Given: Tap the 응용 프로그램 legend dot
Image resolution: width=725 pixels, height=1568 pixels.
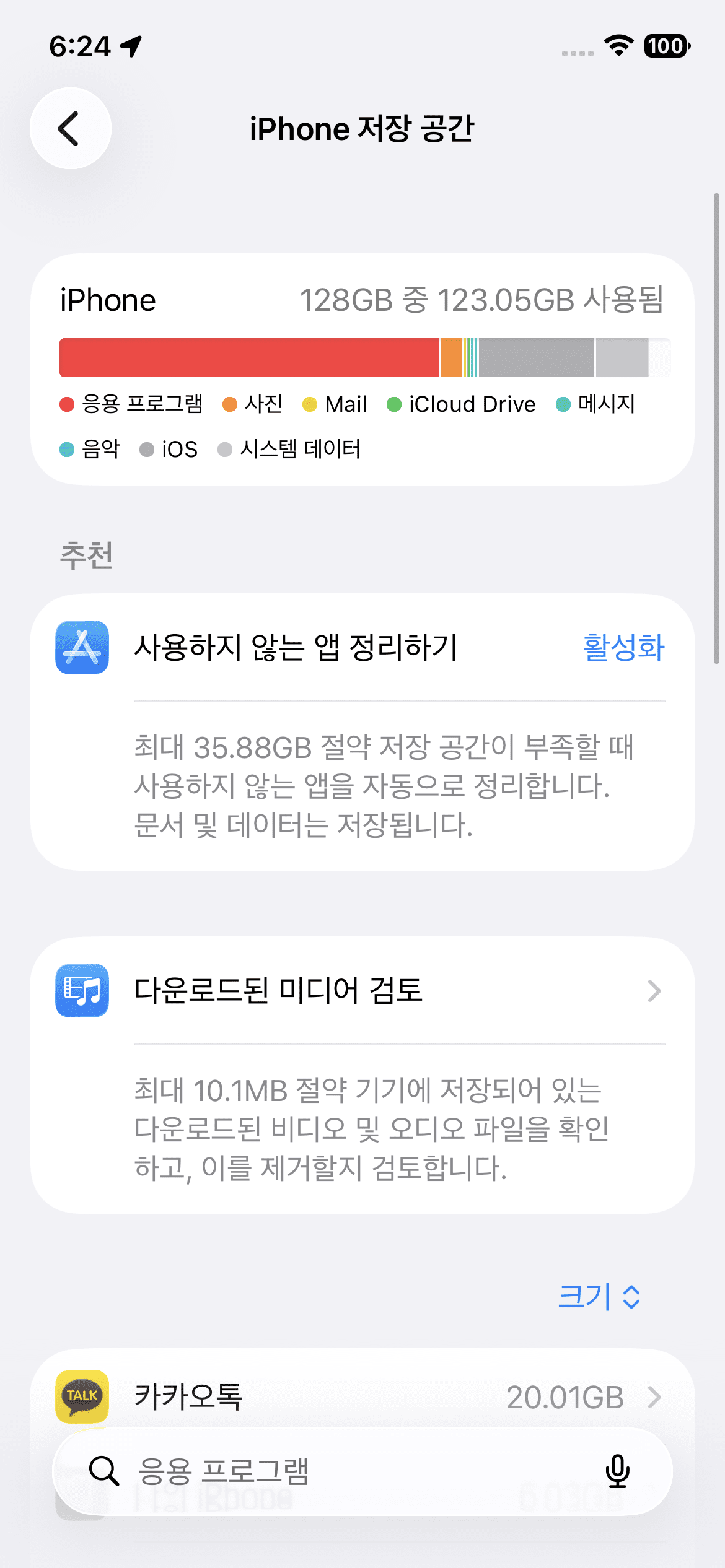Looking at the screenshot, I should 67,404.
